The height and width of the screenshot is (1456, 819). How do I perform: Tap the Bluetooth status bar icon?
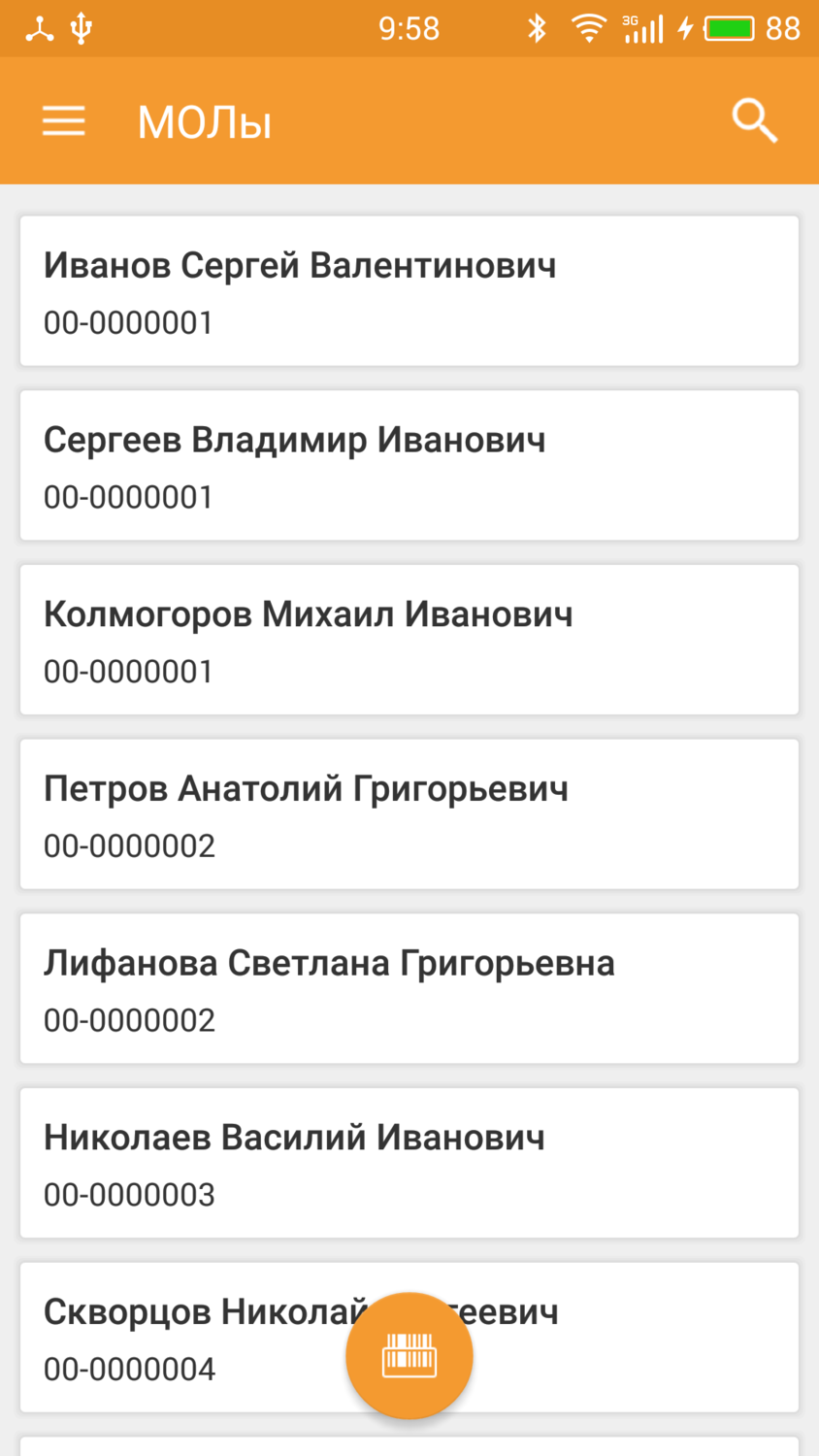(535, 27)
